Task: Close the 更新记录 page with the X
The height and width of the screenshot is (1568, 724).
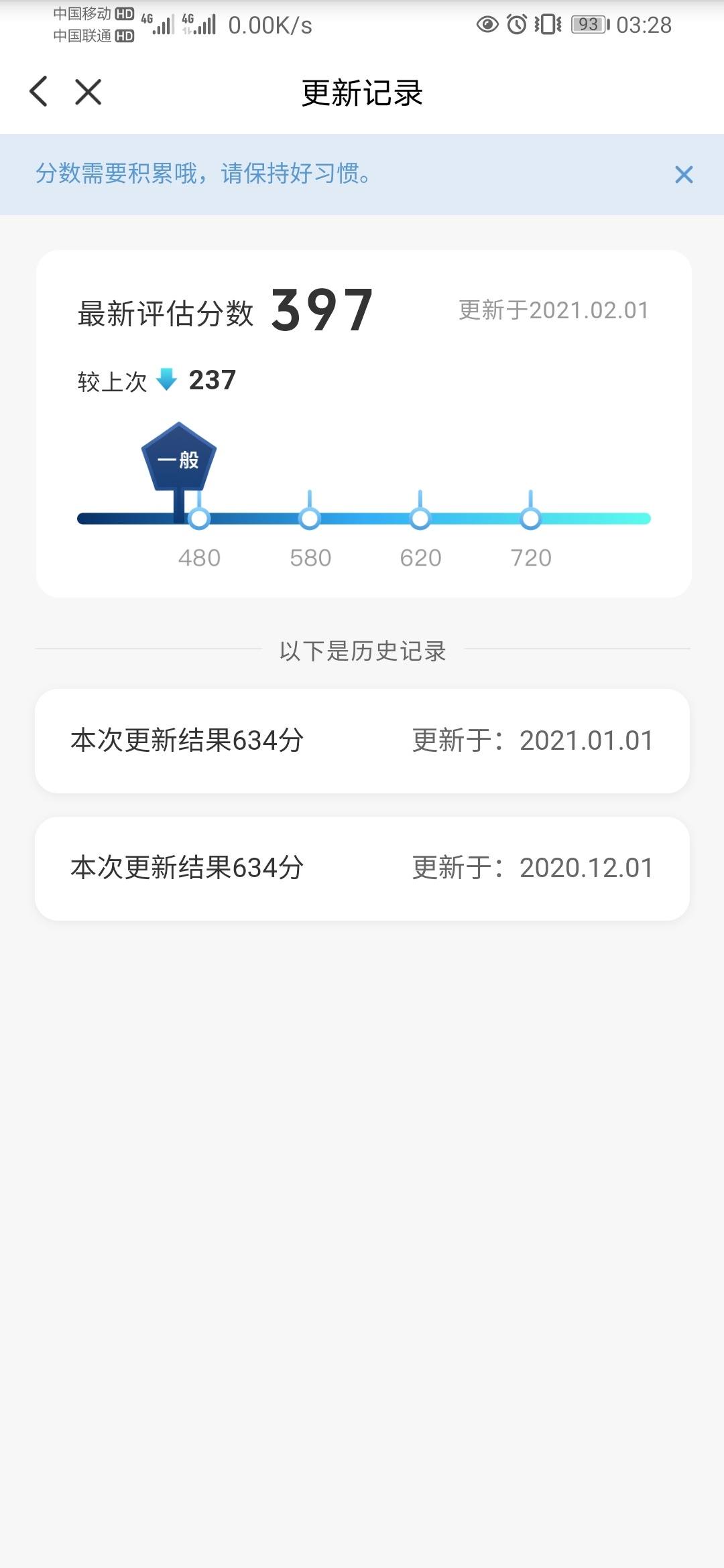Action: [x=88, y=92]
